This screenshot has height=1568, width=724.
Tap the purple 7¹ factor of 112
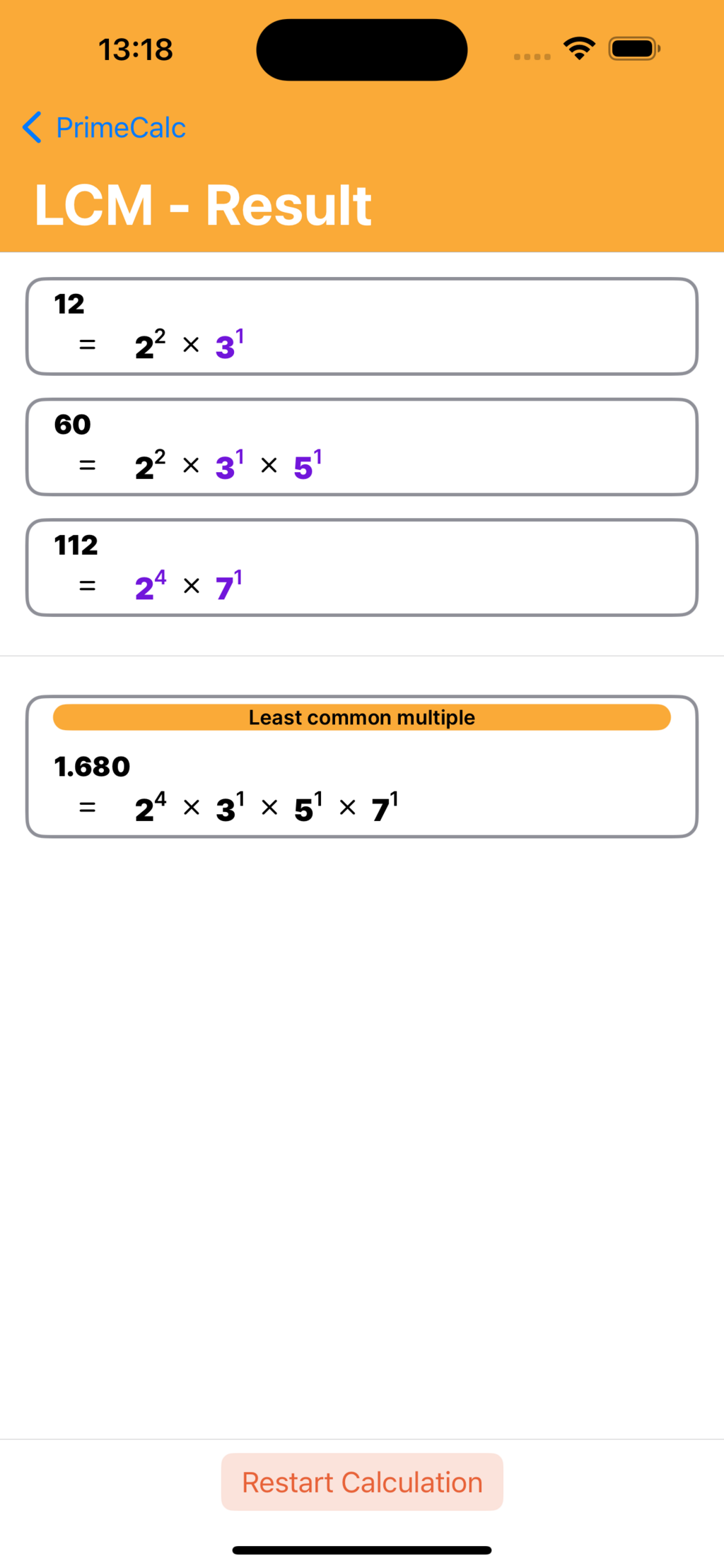pos(226,585)
